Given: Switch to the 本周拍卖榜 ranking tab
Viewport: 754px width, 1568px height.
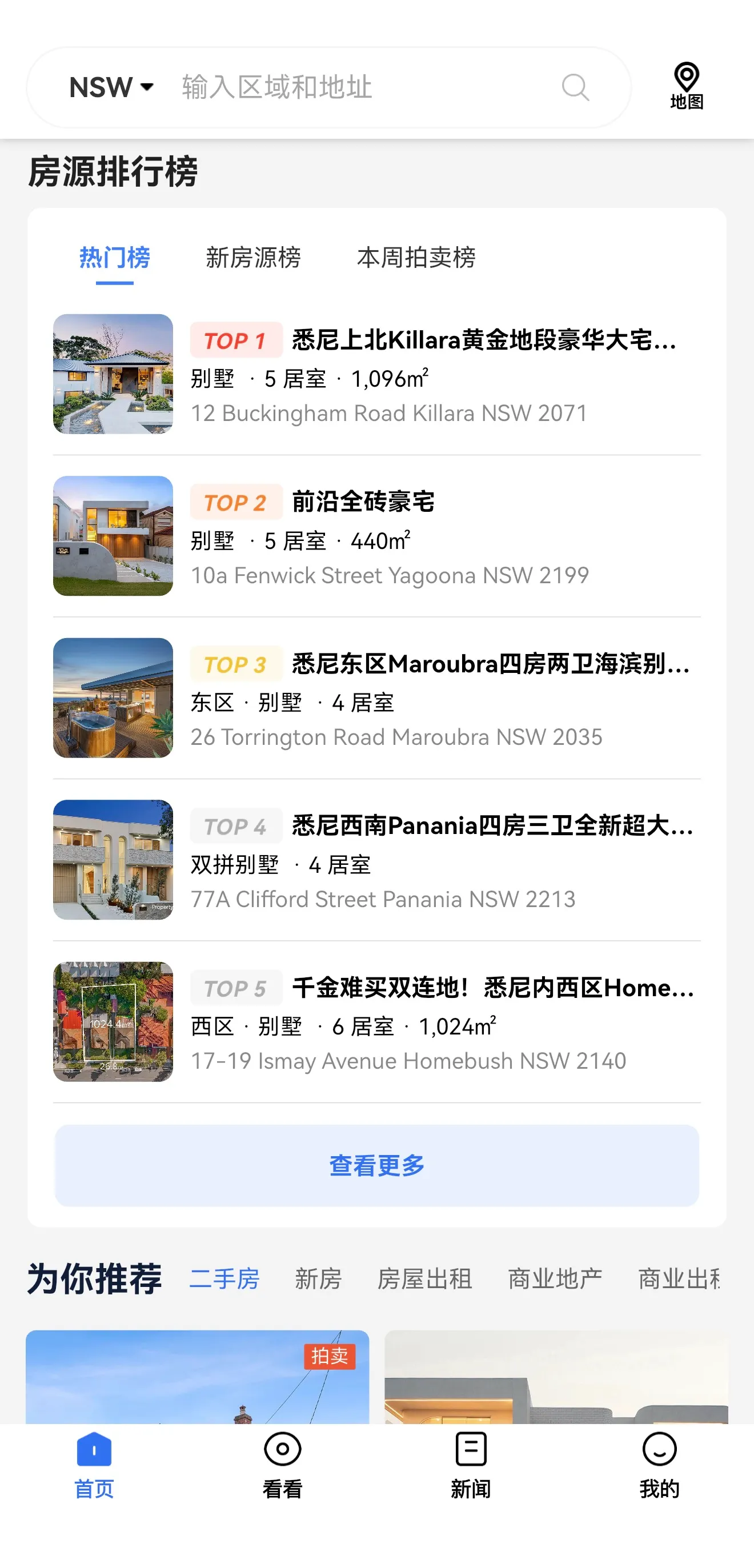Looking at the screenshot, I should [416, 258].
